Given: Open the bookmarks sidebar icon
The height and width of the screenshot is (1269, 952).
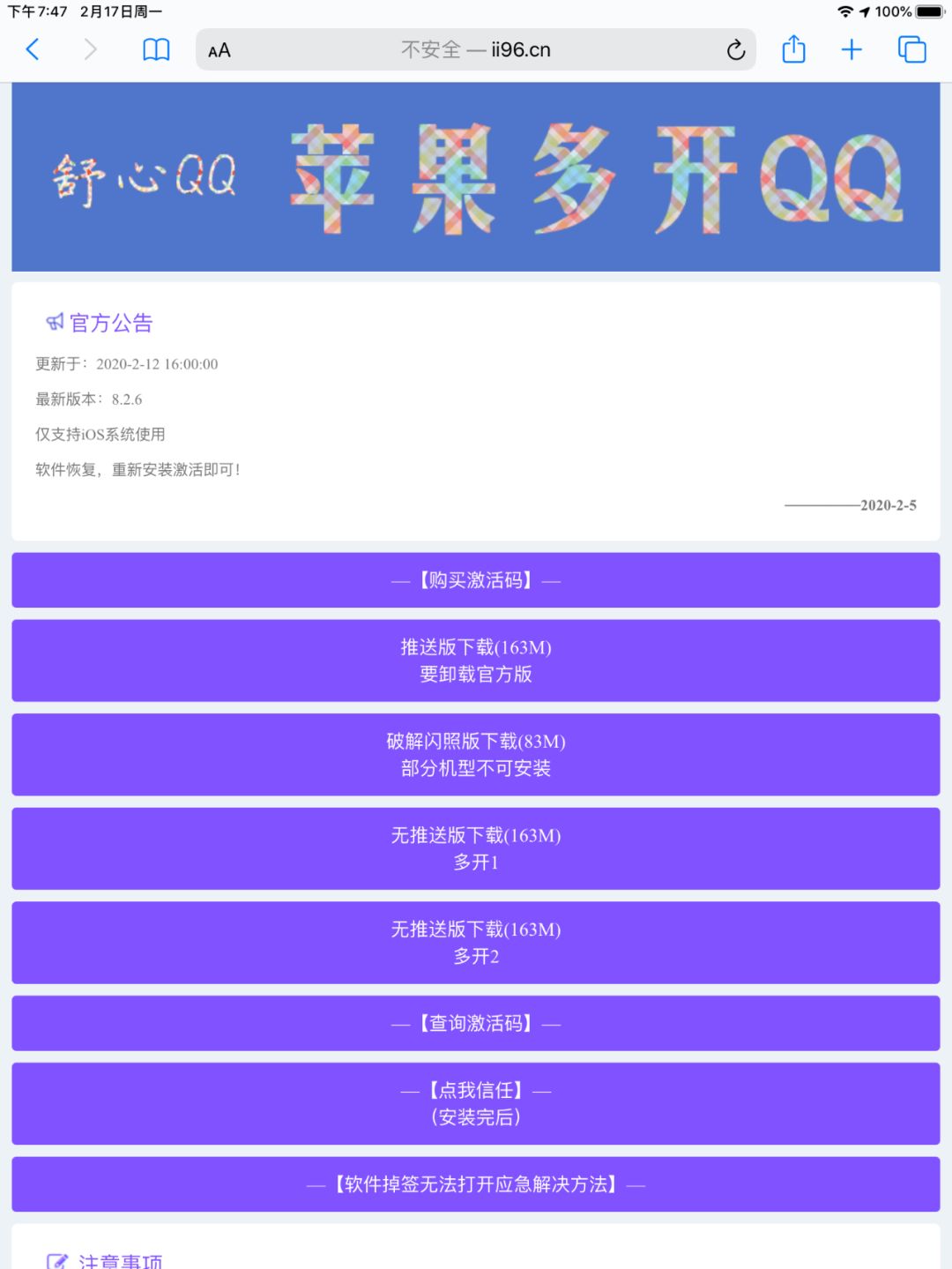Looking at the screenshot, I should [156, 50].
